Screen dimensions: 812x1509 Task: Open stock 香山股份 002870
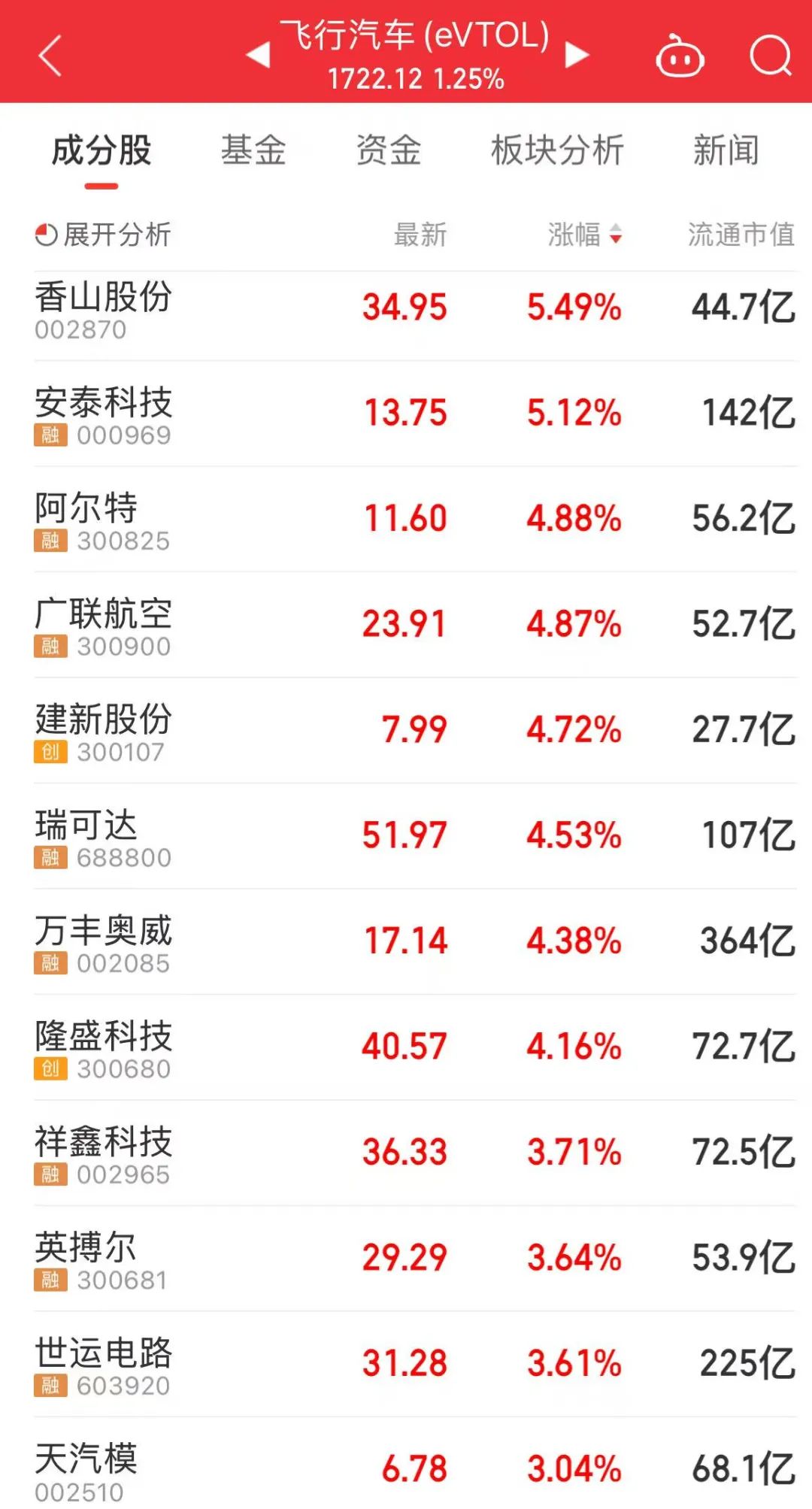tap(415, 309)
